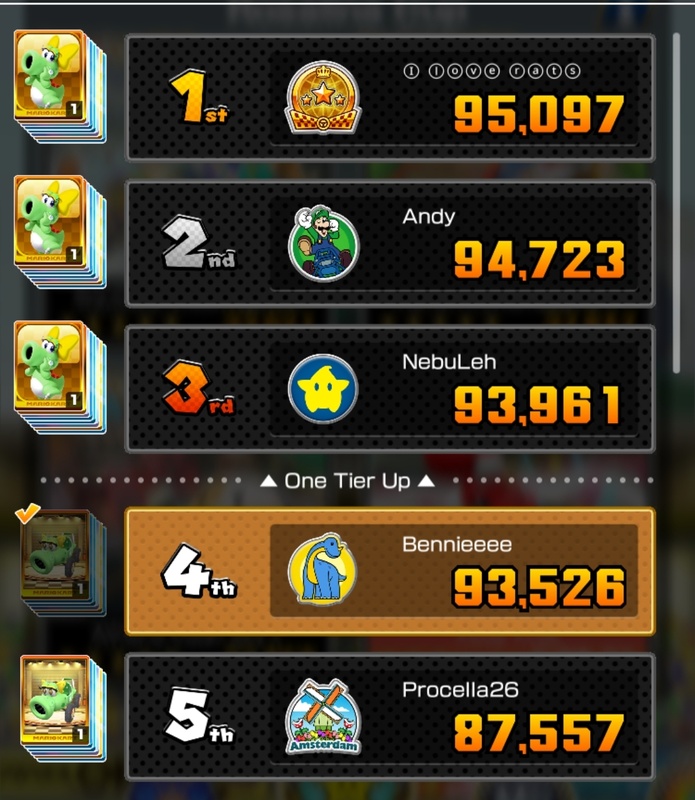Check the claimed 4th place reward stack
695x800 pixels.
[x=57, y=563]
